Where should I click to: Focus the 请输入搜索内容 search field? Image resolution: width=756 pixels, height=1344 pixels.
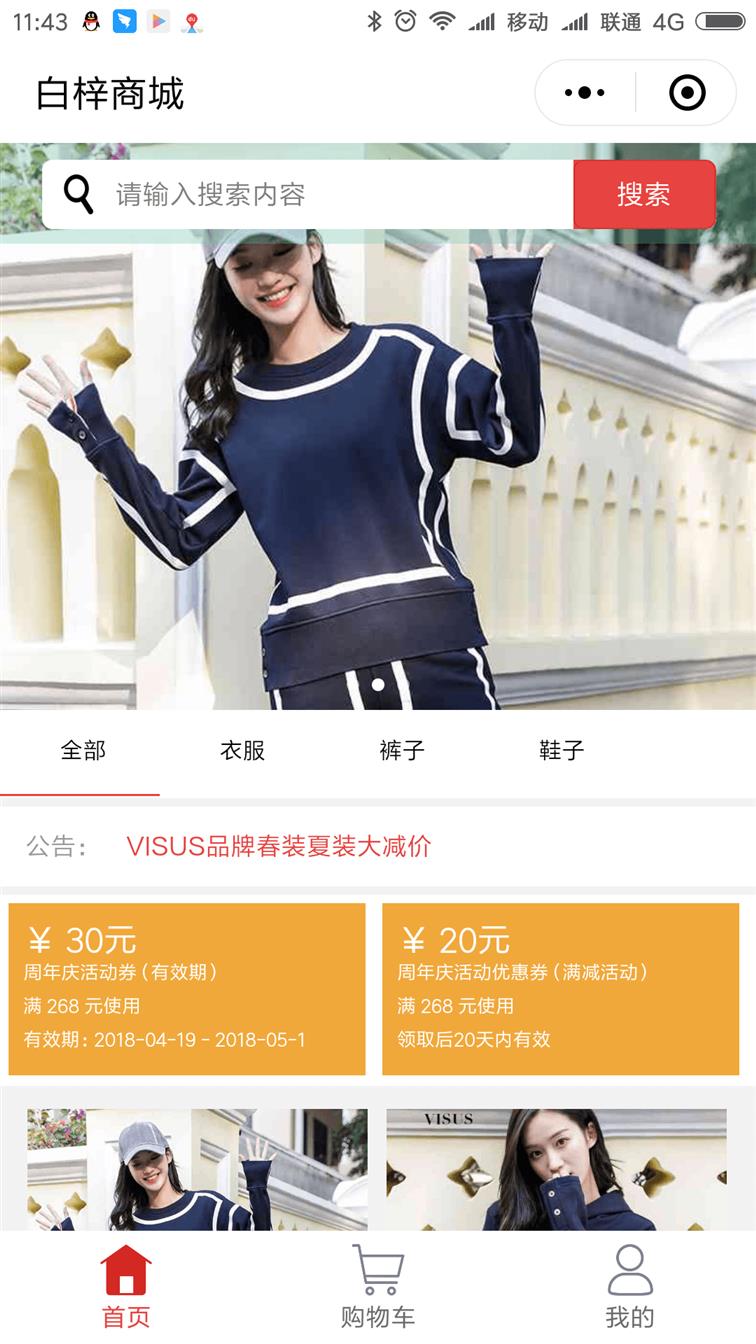[x=308, y=194]
